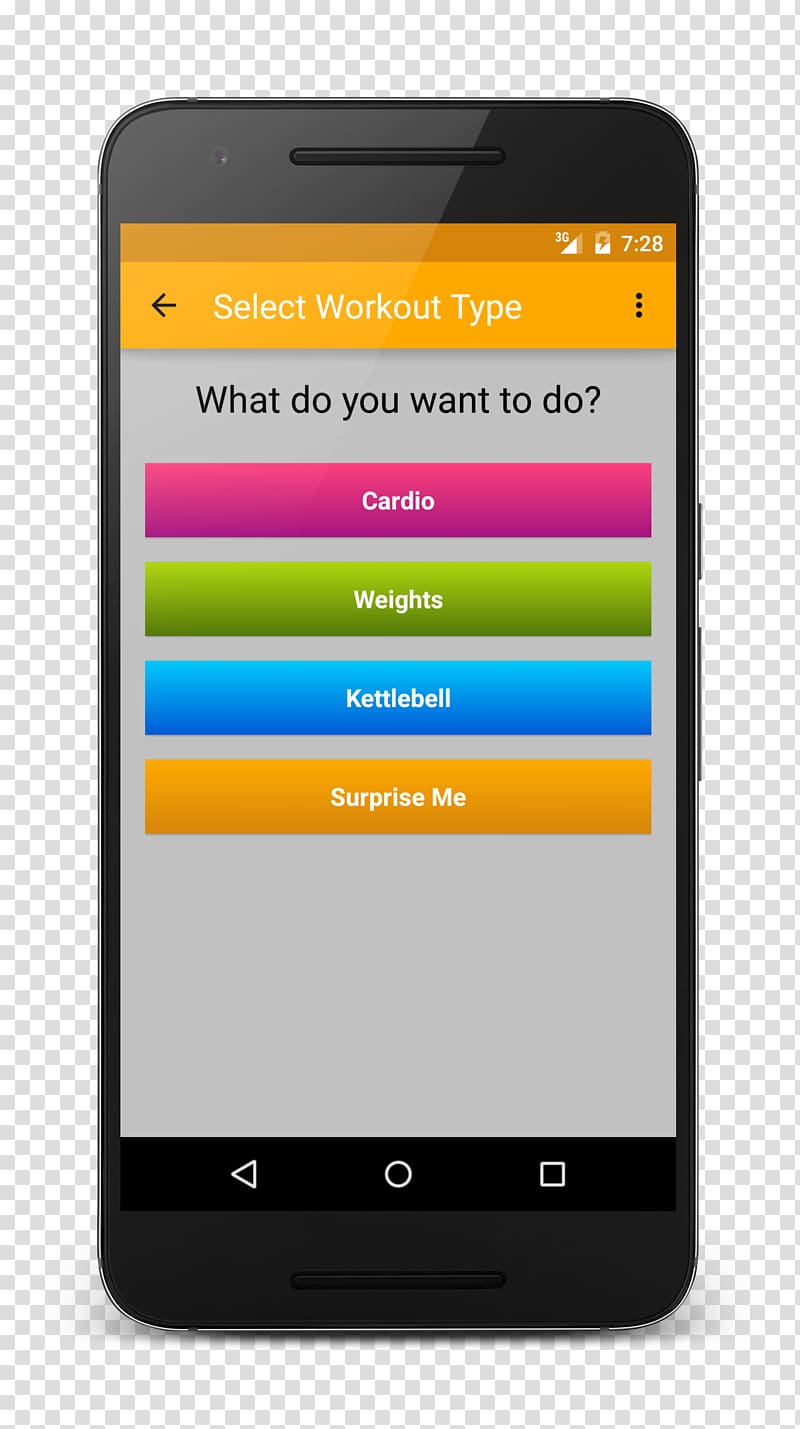The width and height of the screenshot is (800, 1429).
Task: Pick the Kettlebell workout
Action: coord(398,698)
